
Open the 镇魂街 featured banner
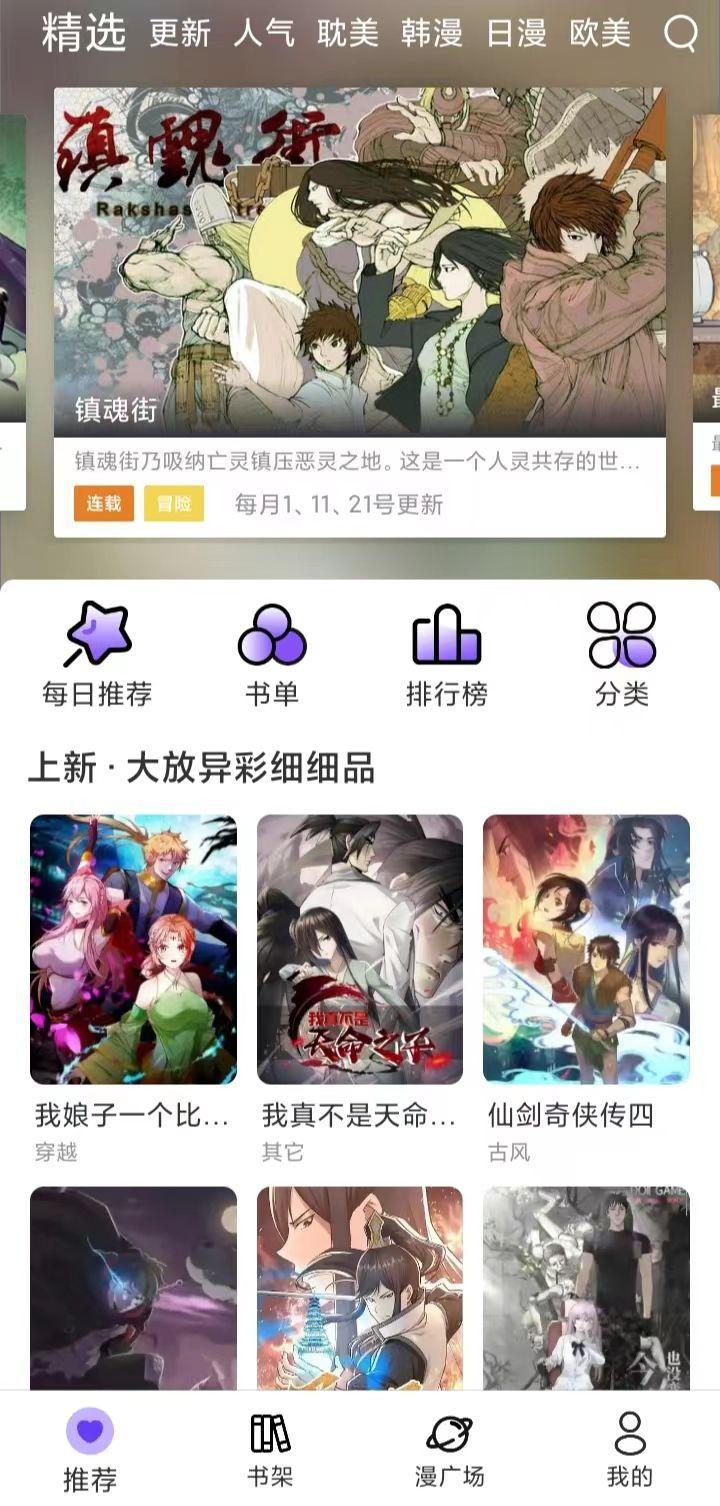359,290
